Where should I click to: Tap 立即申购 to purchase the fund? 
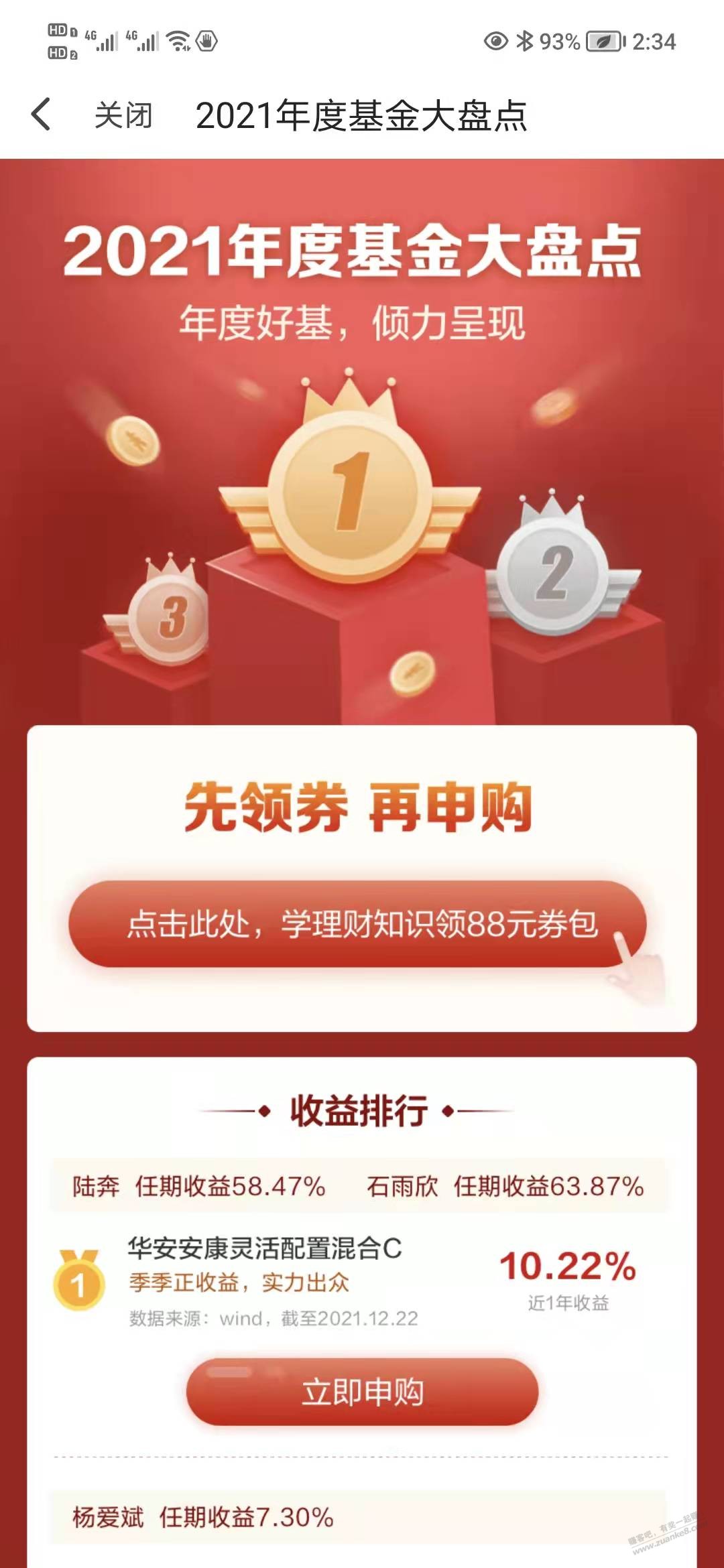pyautogui.click(x=362, y=1392)
